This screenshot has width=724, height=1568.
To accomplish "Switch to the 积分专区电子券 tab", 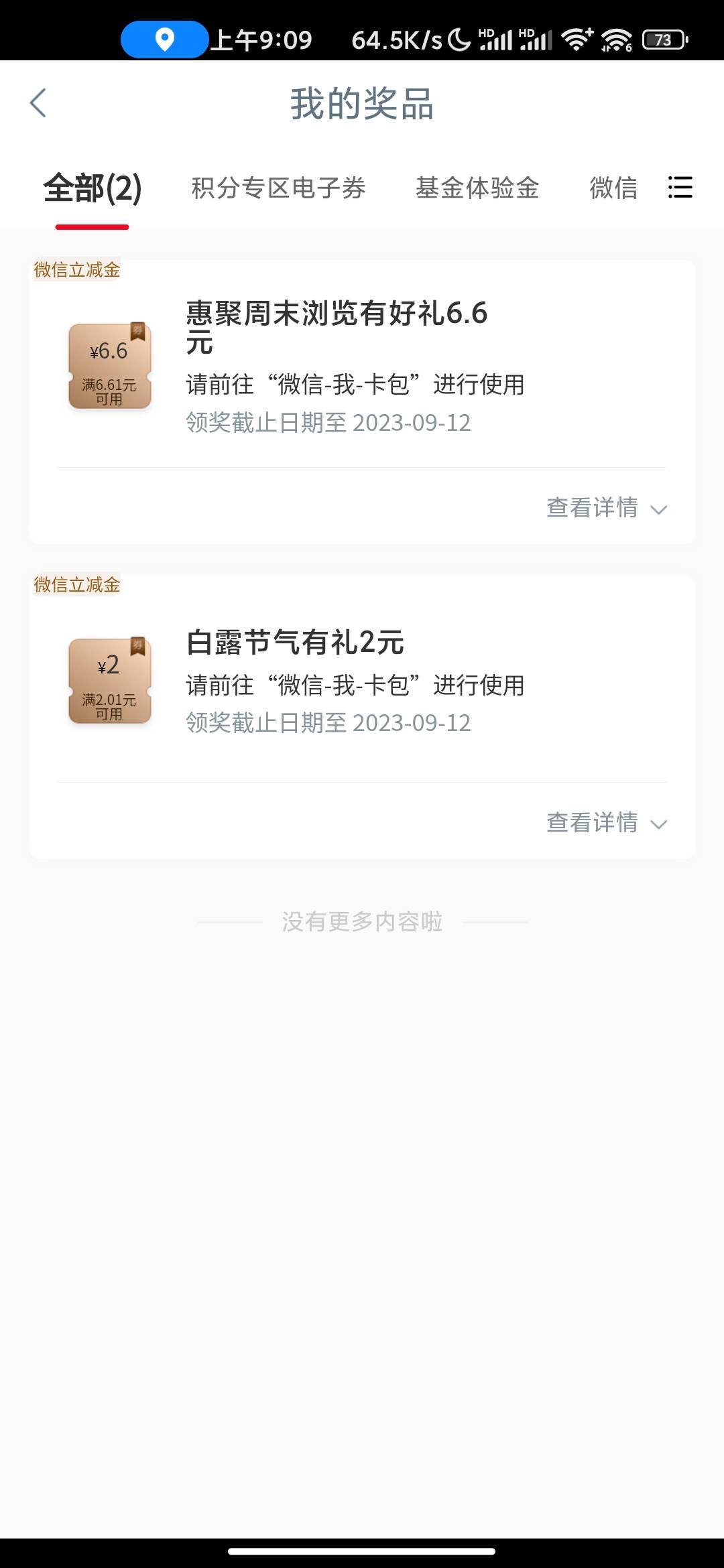I will click(x=278, y=188).
